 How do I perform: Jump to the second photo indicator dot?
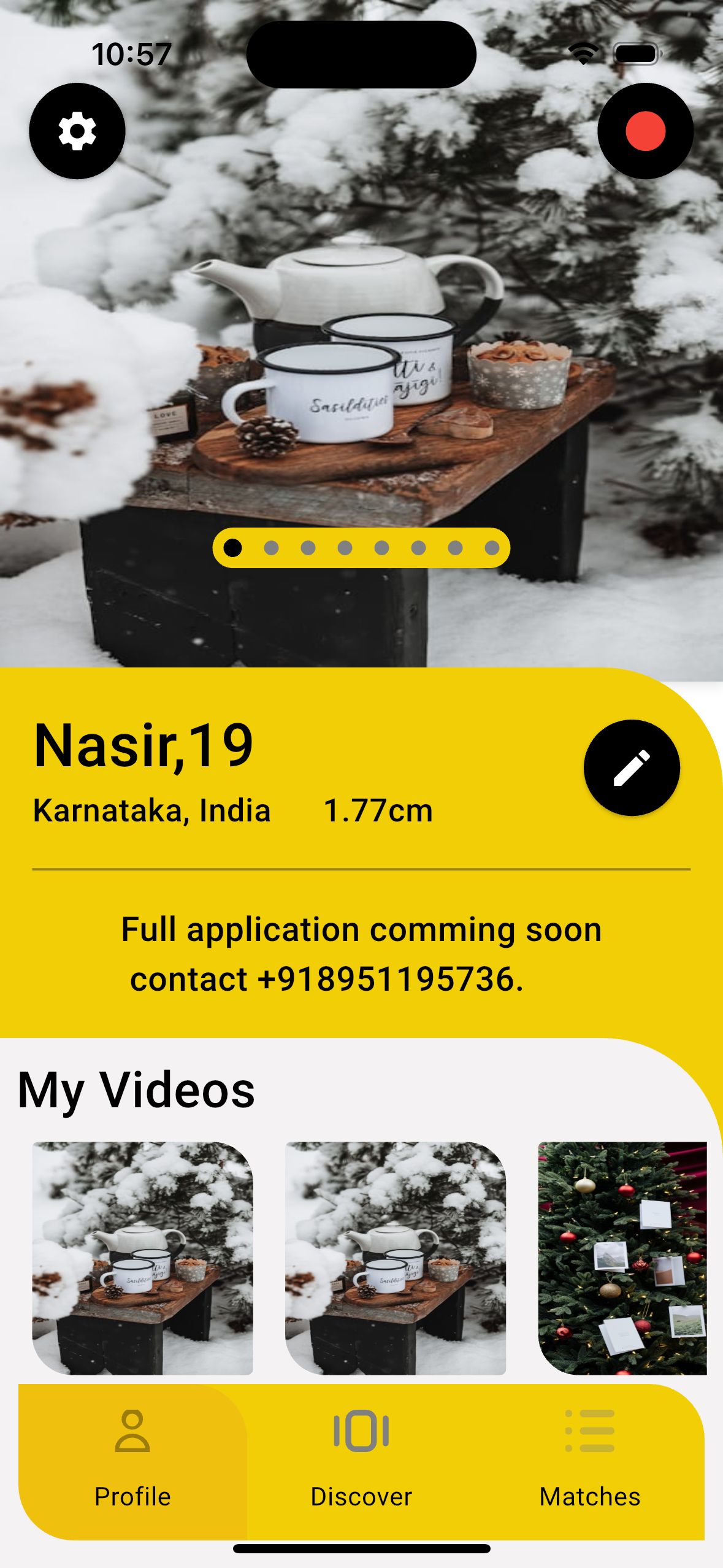click(271, 548)
